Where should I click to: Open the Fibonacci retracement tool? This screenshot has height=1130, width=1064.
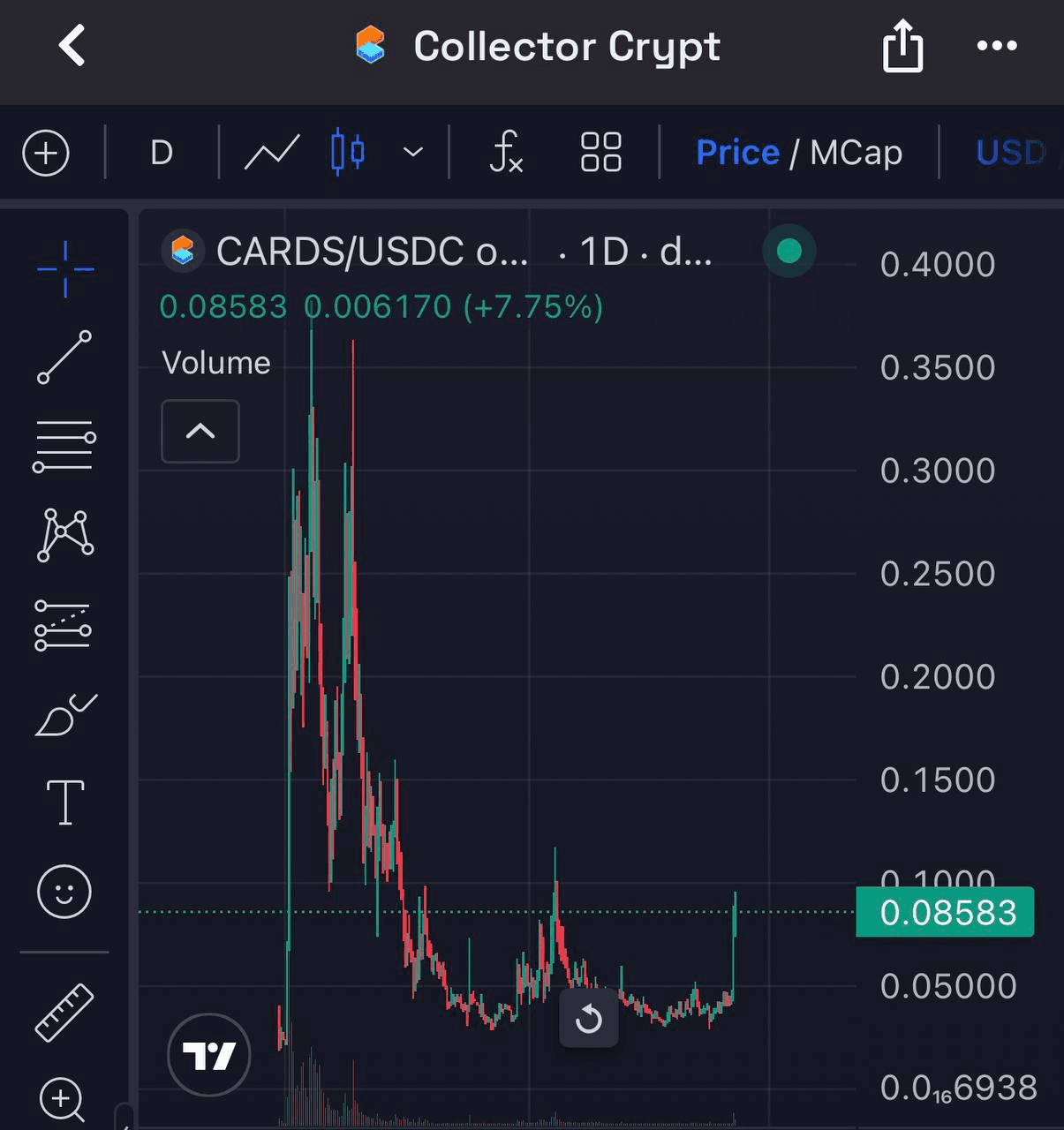click(64, 447)
